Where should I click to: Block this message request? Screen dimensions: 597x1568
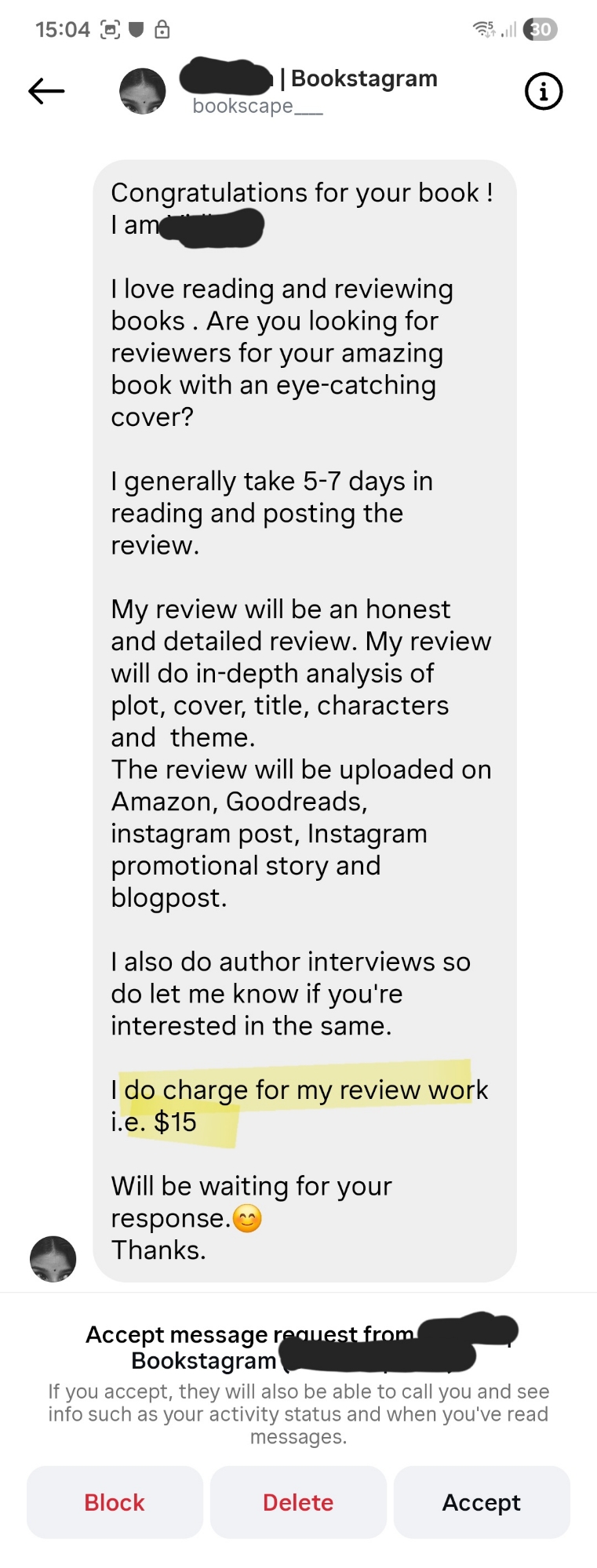click(115, 1502)
